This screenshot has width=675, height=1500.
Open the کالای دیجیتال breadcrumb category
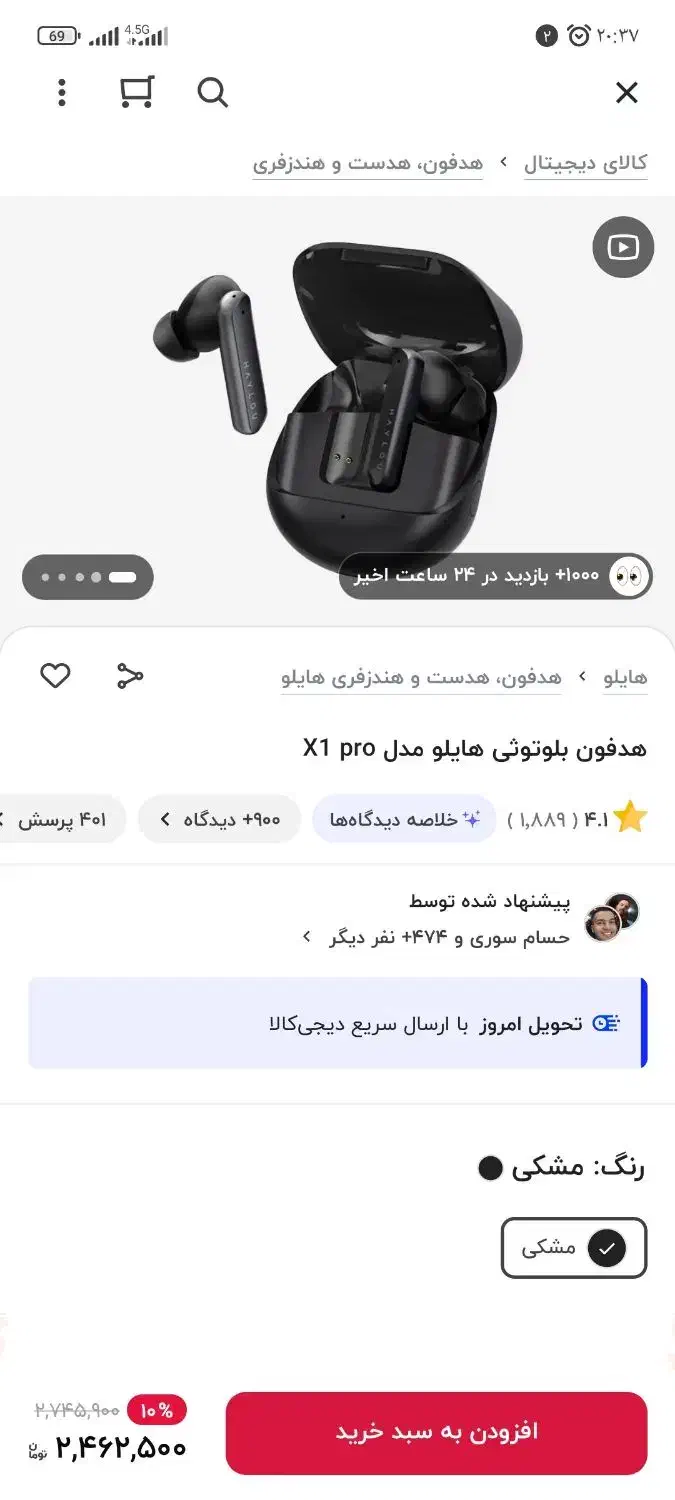pos(585,163)
